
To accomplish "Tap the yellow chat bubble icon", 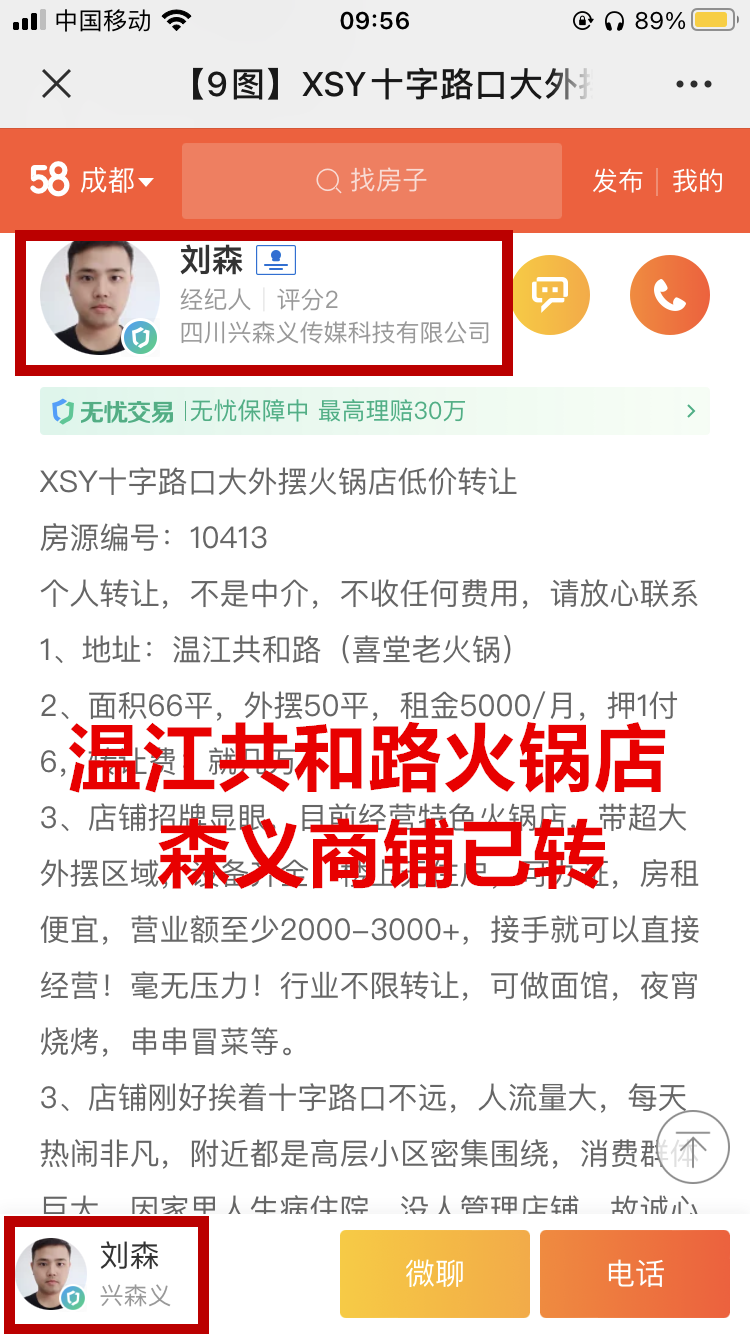I will [550, 295].
